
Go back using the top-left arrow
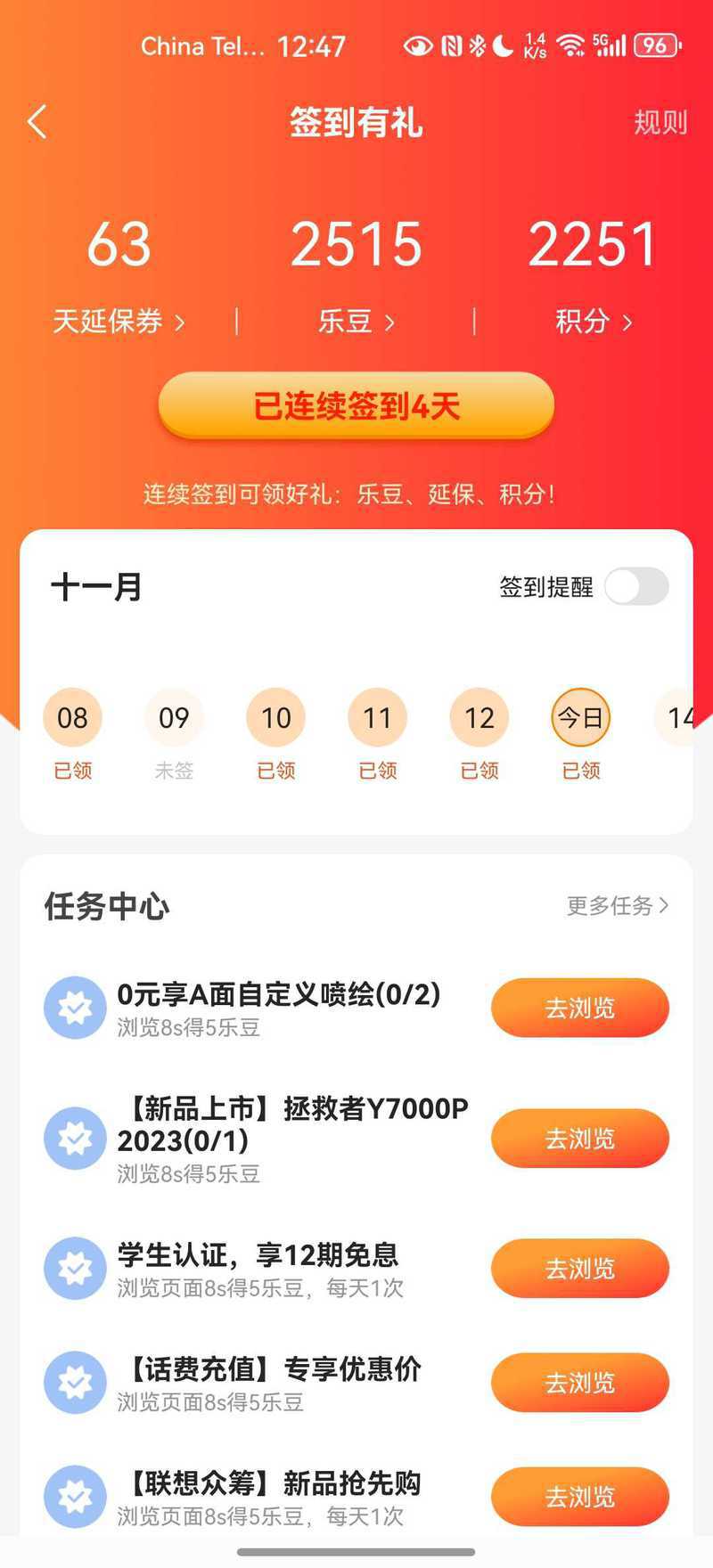[37, 122]
